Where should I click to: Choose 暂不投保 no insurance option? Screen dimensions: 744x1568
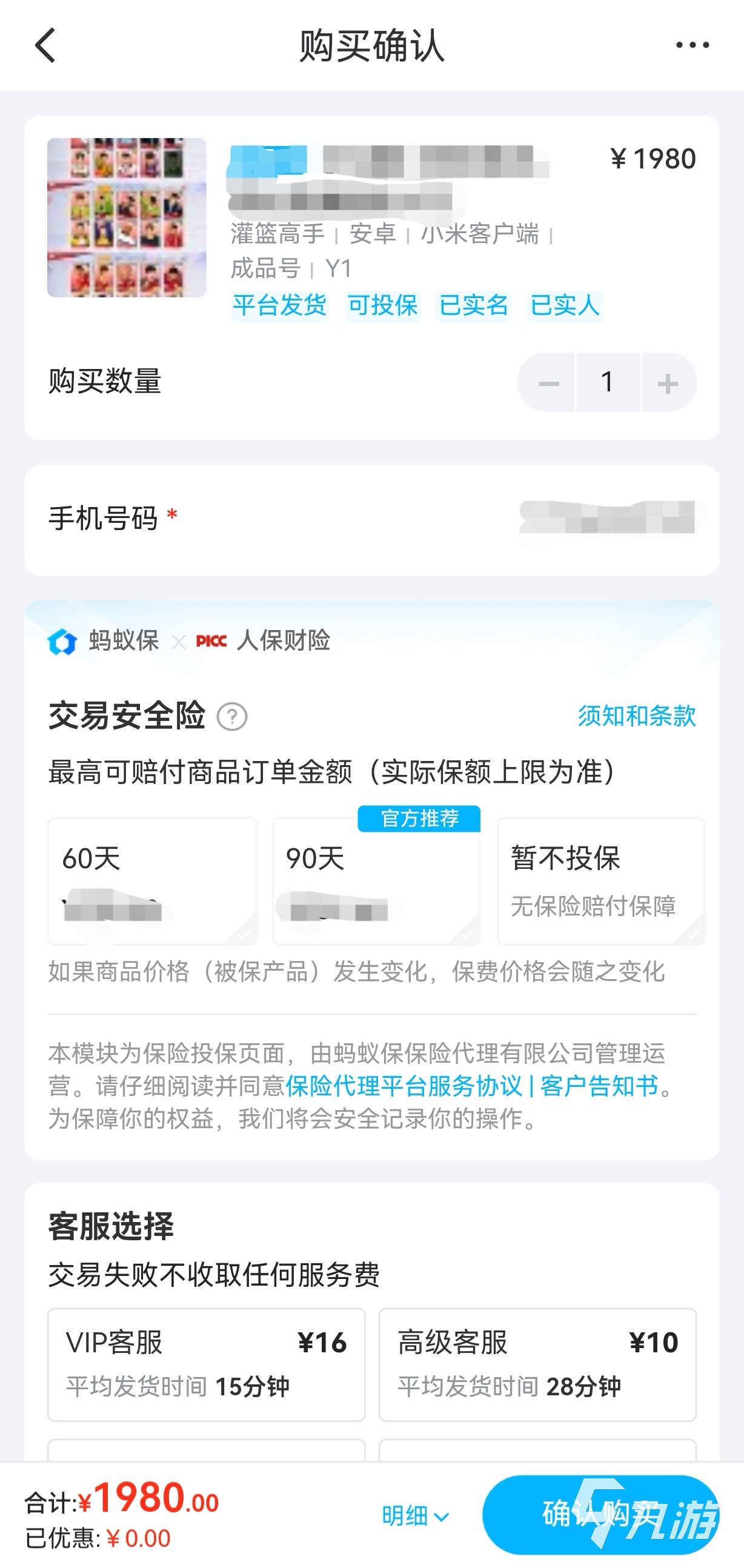(x=600, y=881)
